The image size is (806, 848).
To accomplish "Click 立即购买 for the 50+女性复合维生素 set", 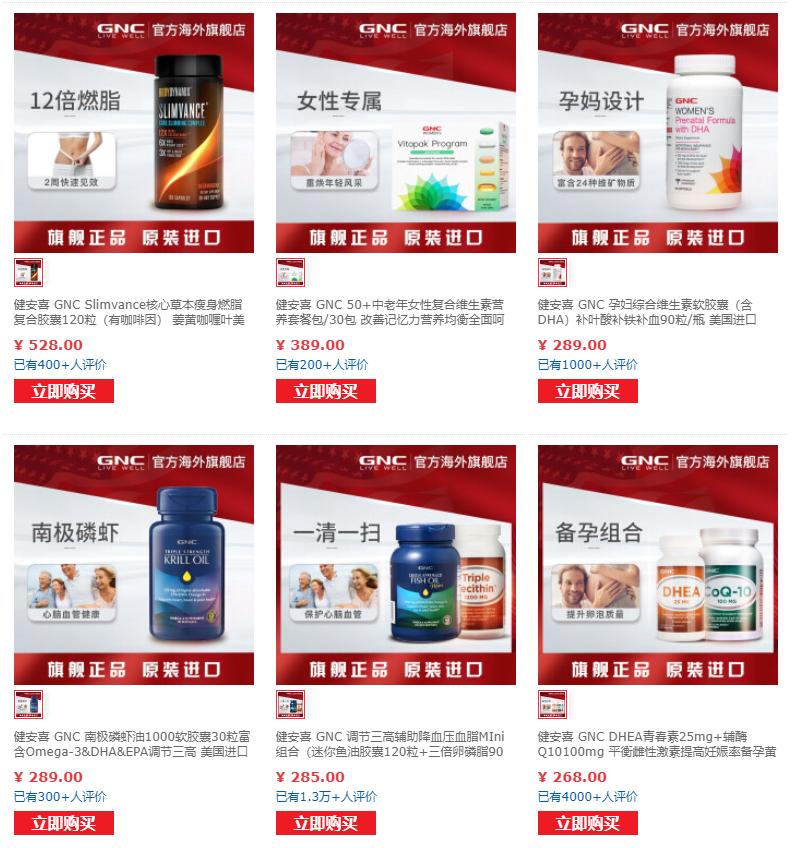I will click(x=325, y=392).
